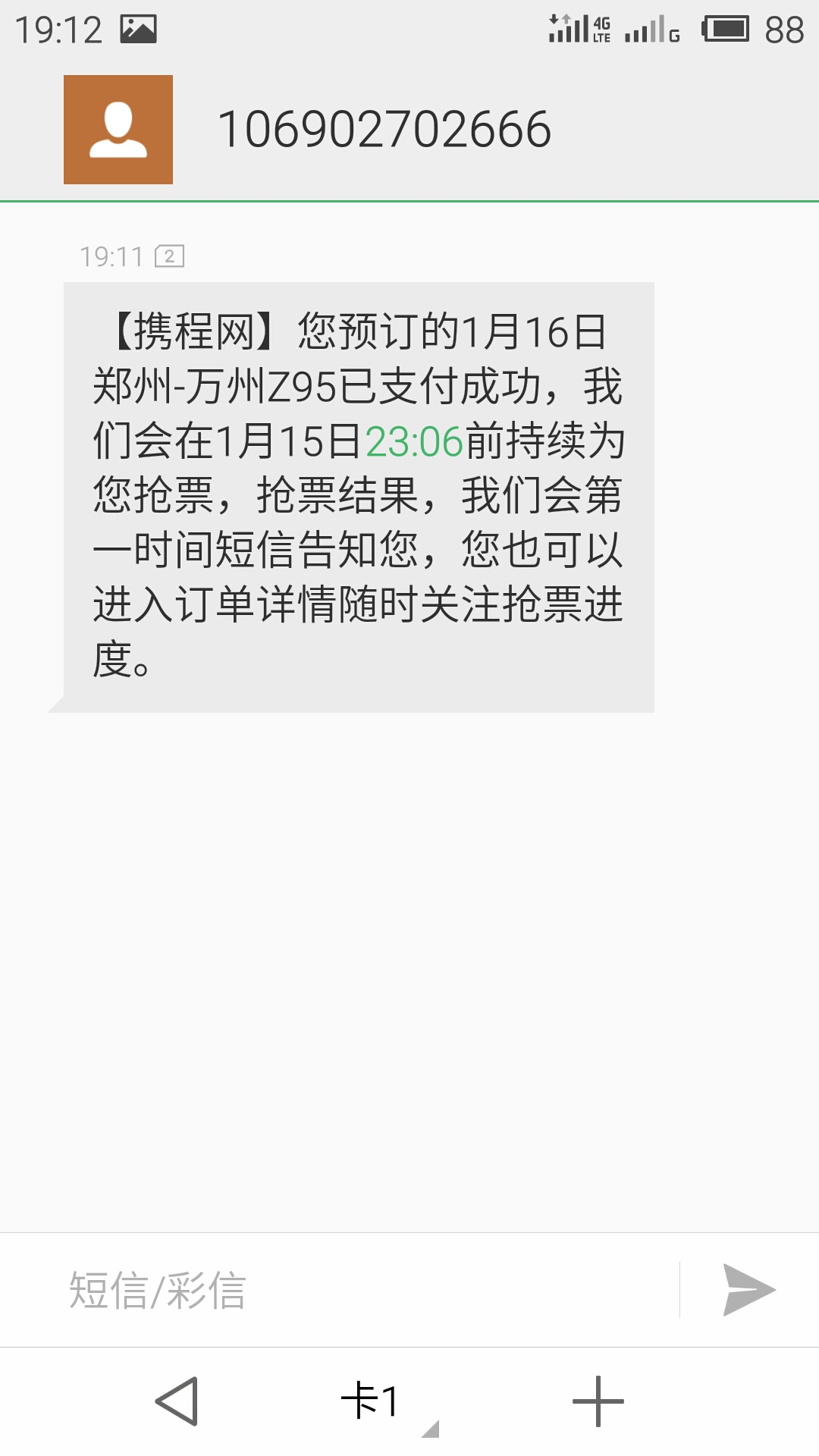The height and width of the screenshot is (1456, 819).
Task: Send the message with the arrow icon
Action: [x=748, y=1290]
